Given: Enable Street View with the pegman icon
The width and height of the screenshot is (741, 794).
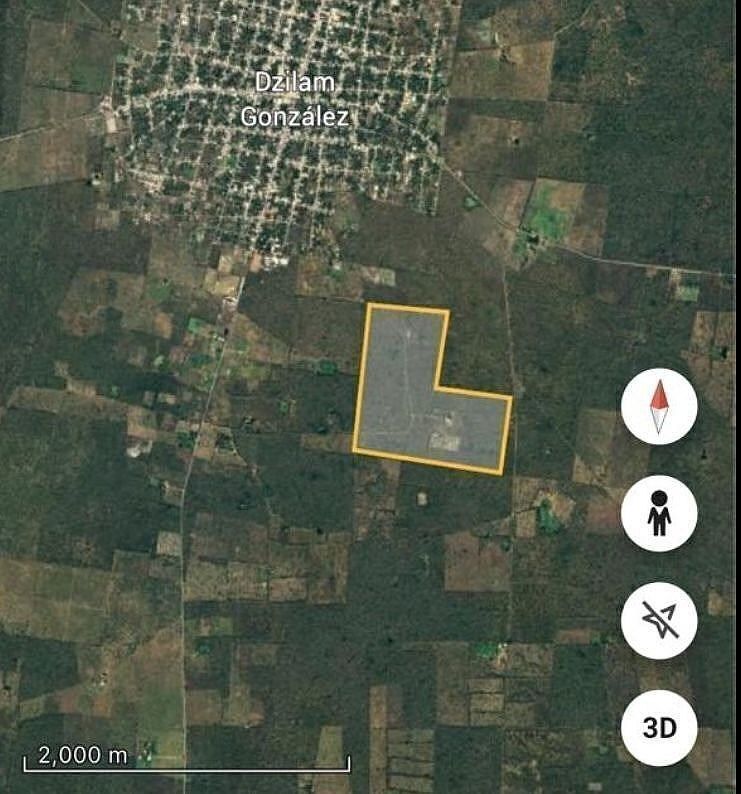Looking at the screenshot, I should pyautogui.click(x=659, y=513).
